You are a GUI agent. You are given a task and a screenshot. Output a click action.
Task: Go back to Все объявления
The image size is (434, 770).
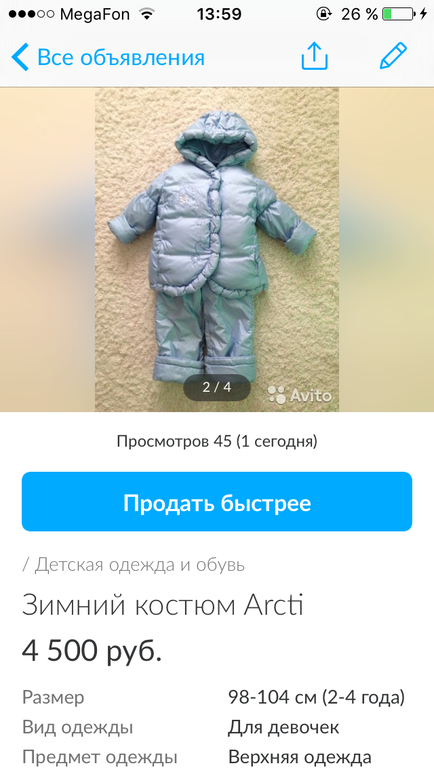(x=108, y=57)
